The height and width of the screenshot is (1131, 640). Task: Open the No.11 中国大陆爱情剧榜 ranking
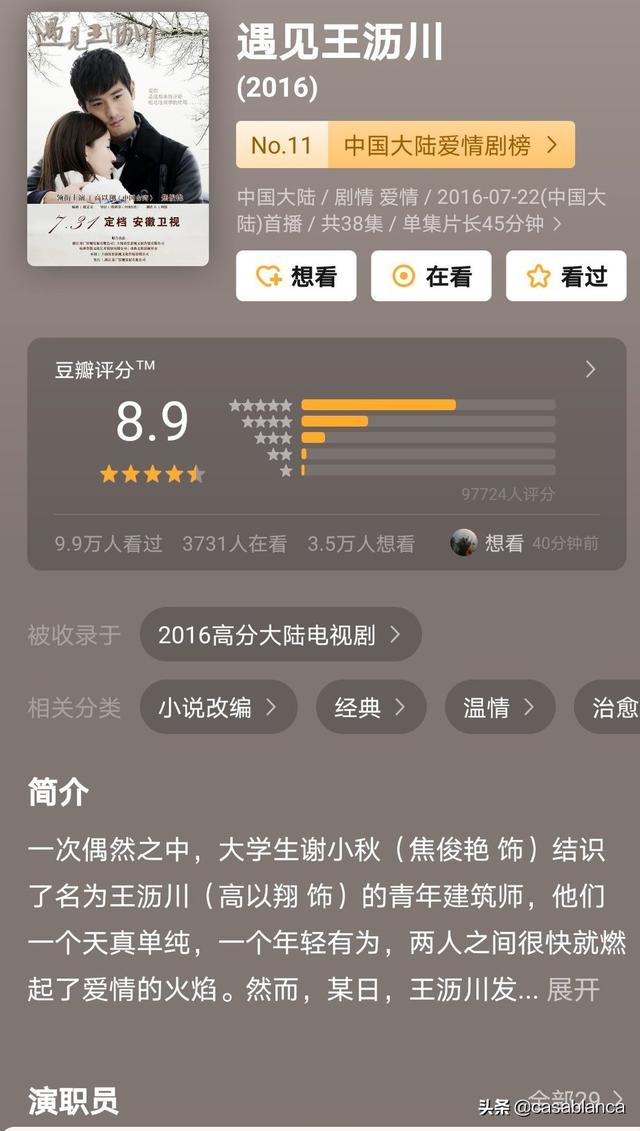405,145
